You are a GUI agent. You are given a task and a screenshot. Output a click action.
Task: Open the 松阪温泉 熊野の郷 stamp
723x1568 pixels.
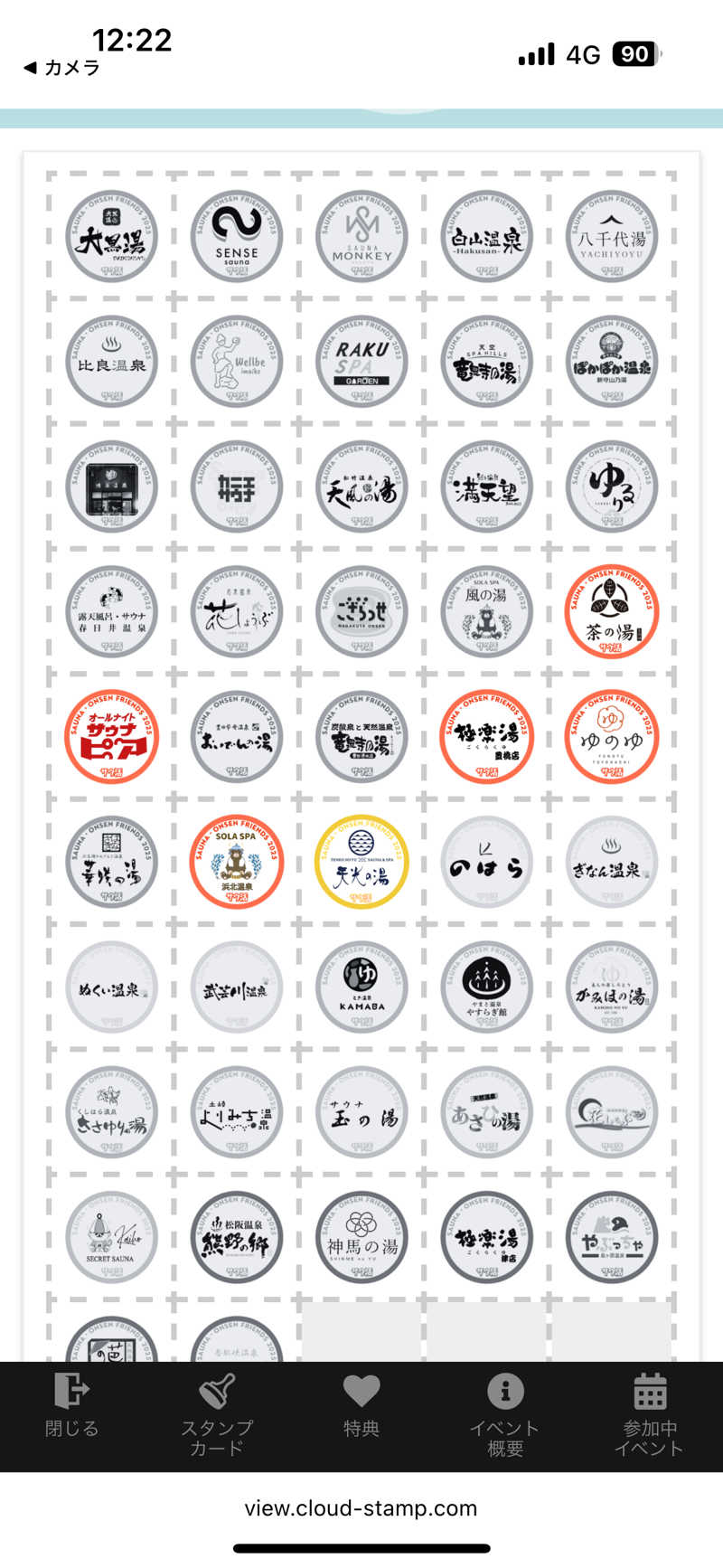pos(237,1238)
